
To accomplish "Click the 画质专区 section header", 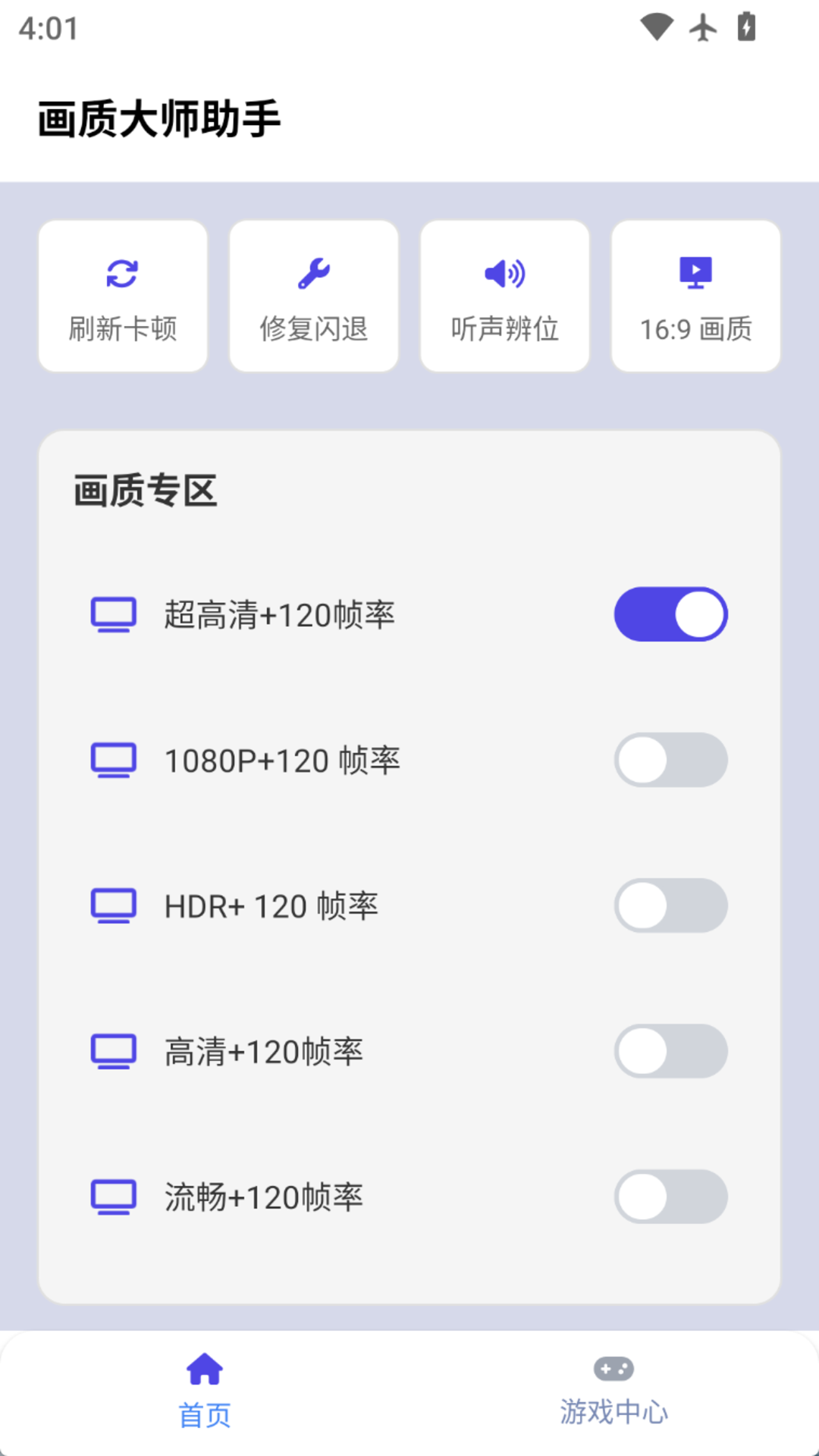I will tap(143, 491).
